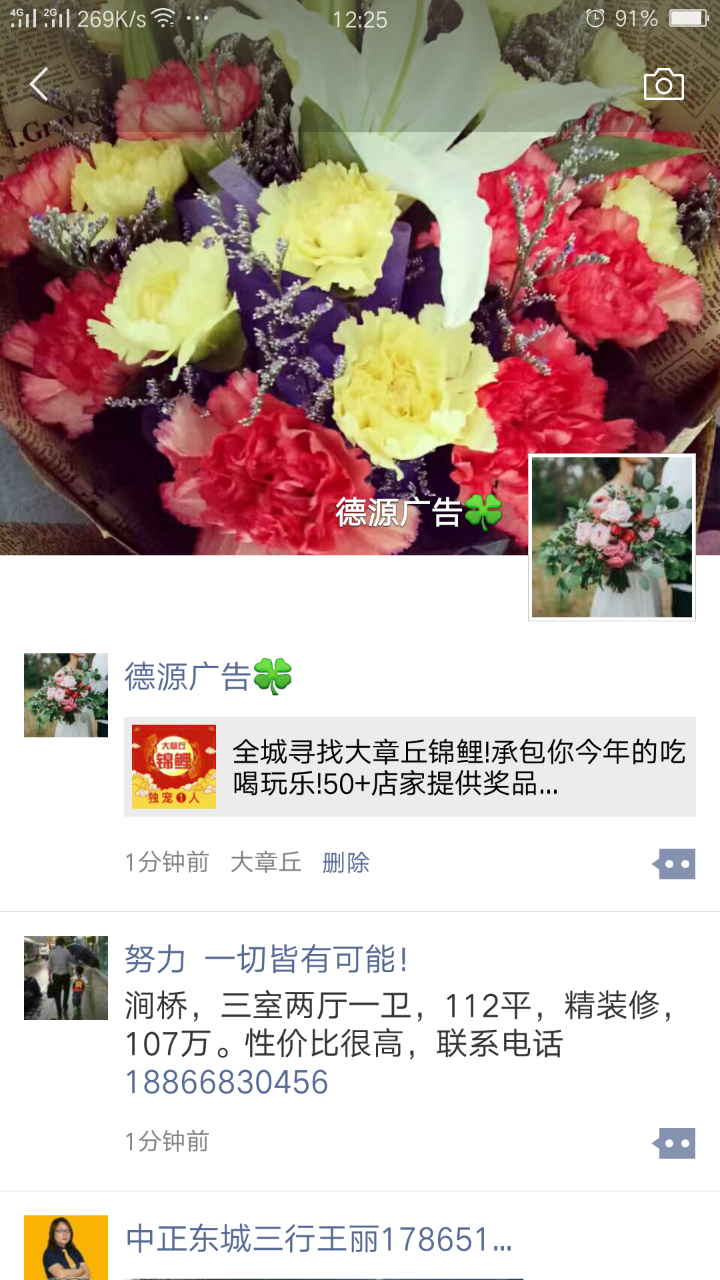Open the profile avatar on the cover photo
Screen dimensions: 720x1280
pyautogui.click(x=612, y=537)
